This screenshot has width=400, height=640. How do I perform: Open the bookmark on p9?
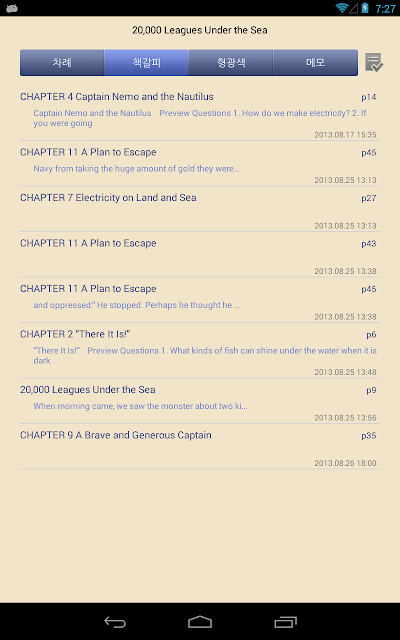pos(200,401)
